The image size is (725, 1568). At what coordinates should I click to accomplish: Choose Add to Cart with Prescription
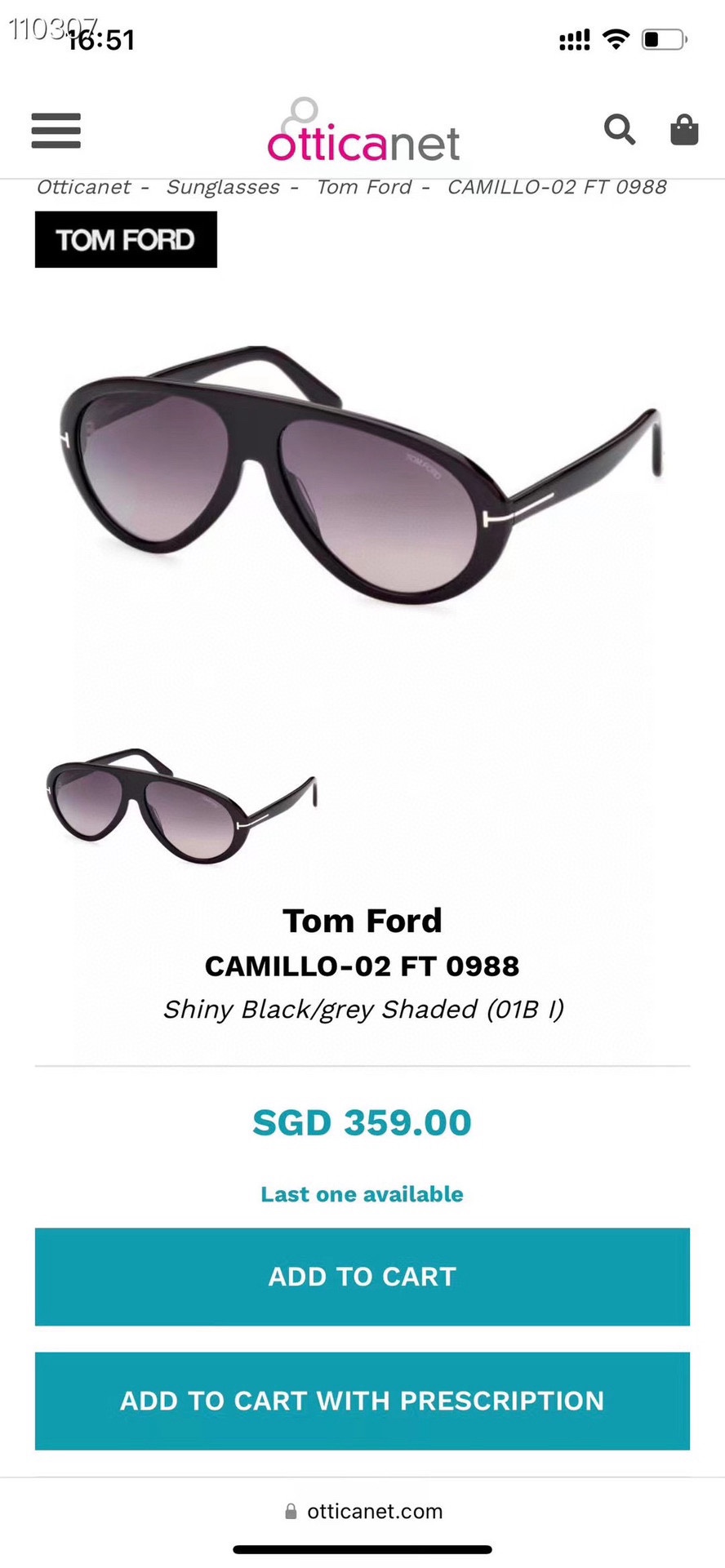click(x=362, y=1401)
